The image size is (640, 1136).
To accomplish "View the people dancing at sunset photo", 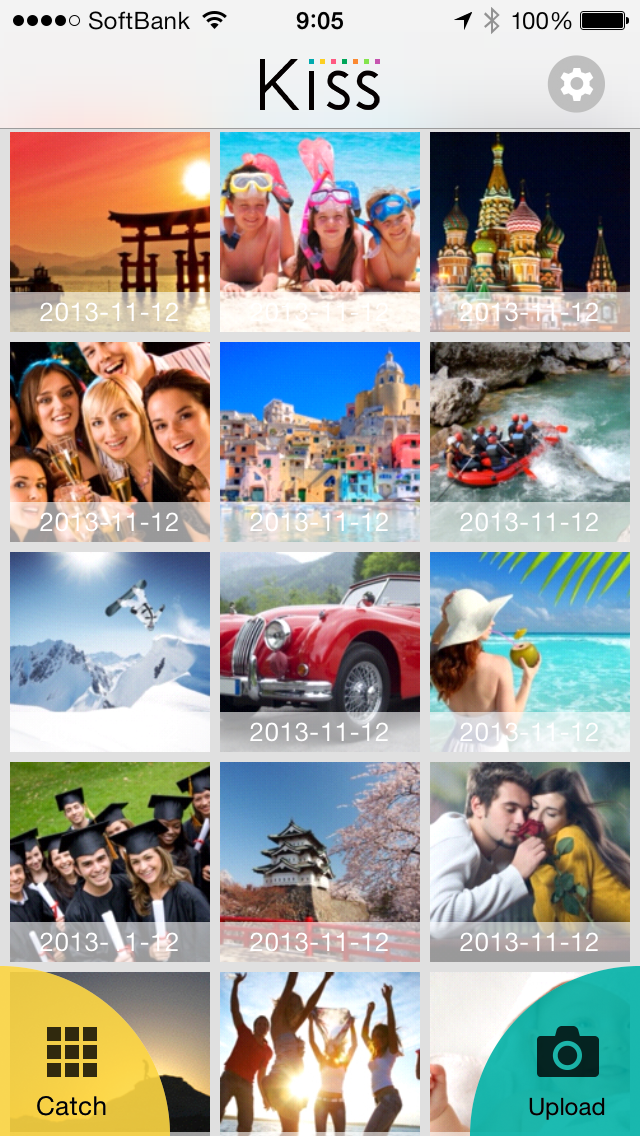I will (320, 1054).
